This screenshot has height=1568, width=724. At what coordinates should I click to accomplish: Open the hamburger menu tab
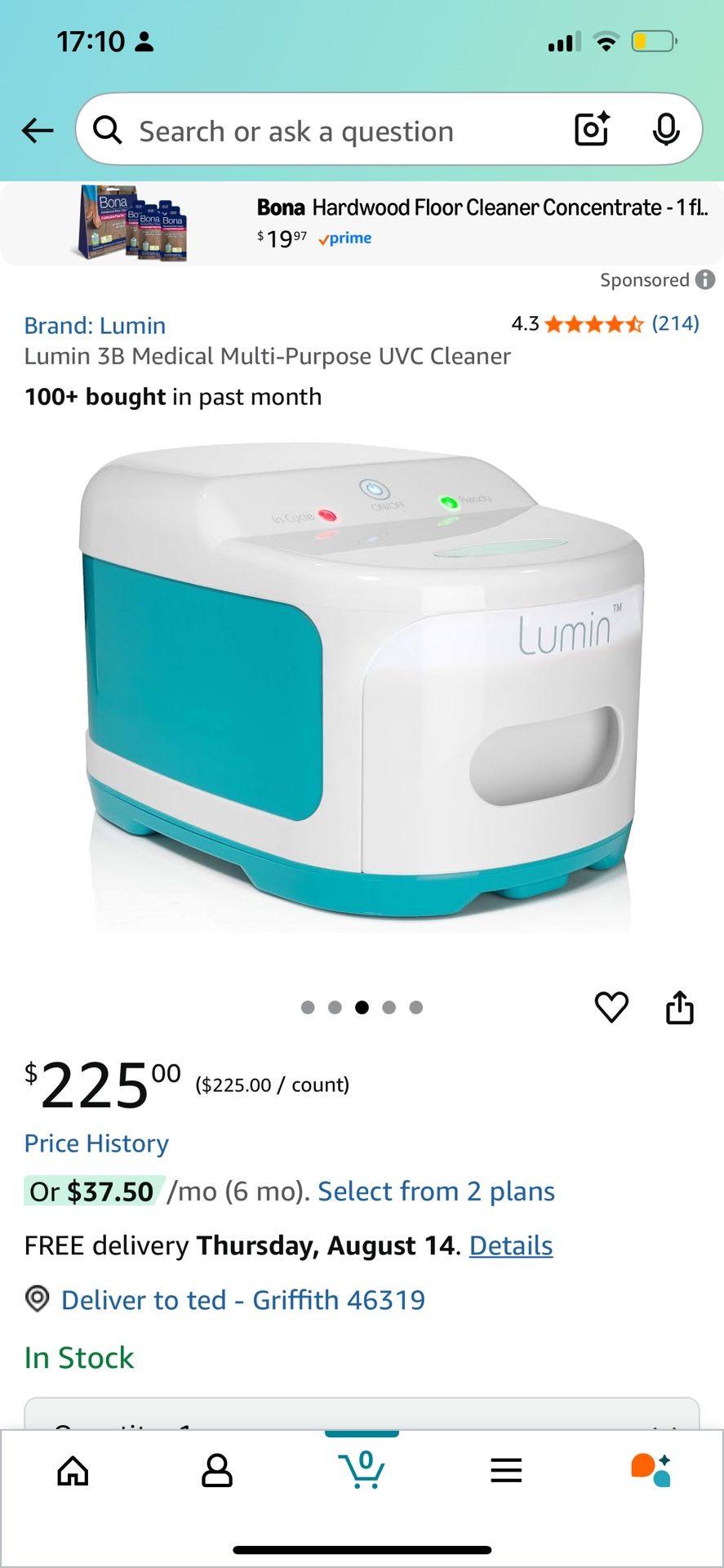pyautogui.click(x=506, y=1471)
